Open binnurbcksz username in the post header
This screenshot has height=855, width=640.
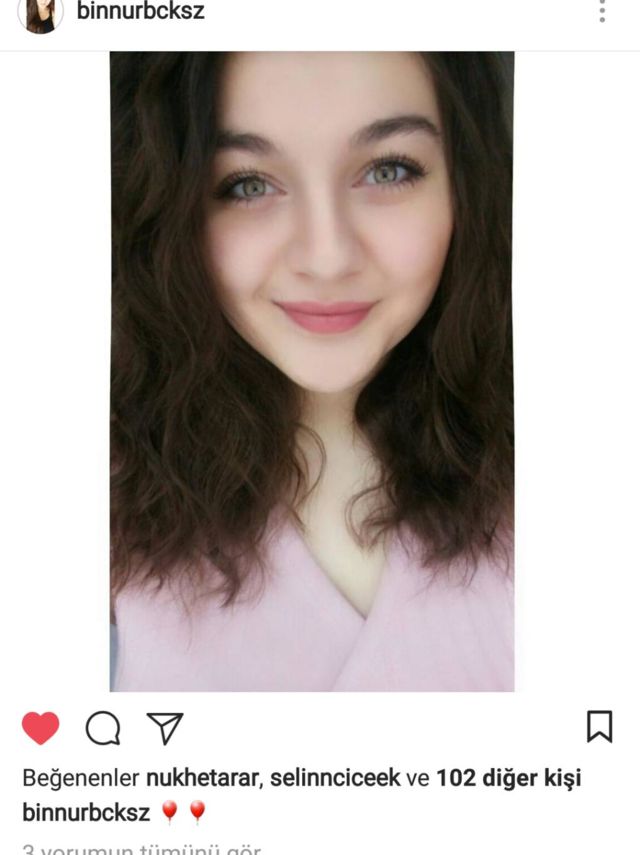[x=141, y=12]
